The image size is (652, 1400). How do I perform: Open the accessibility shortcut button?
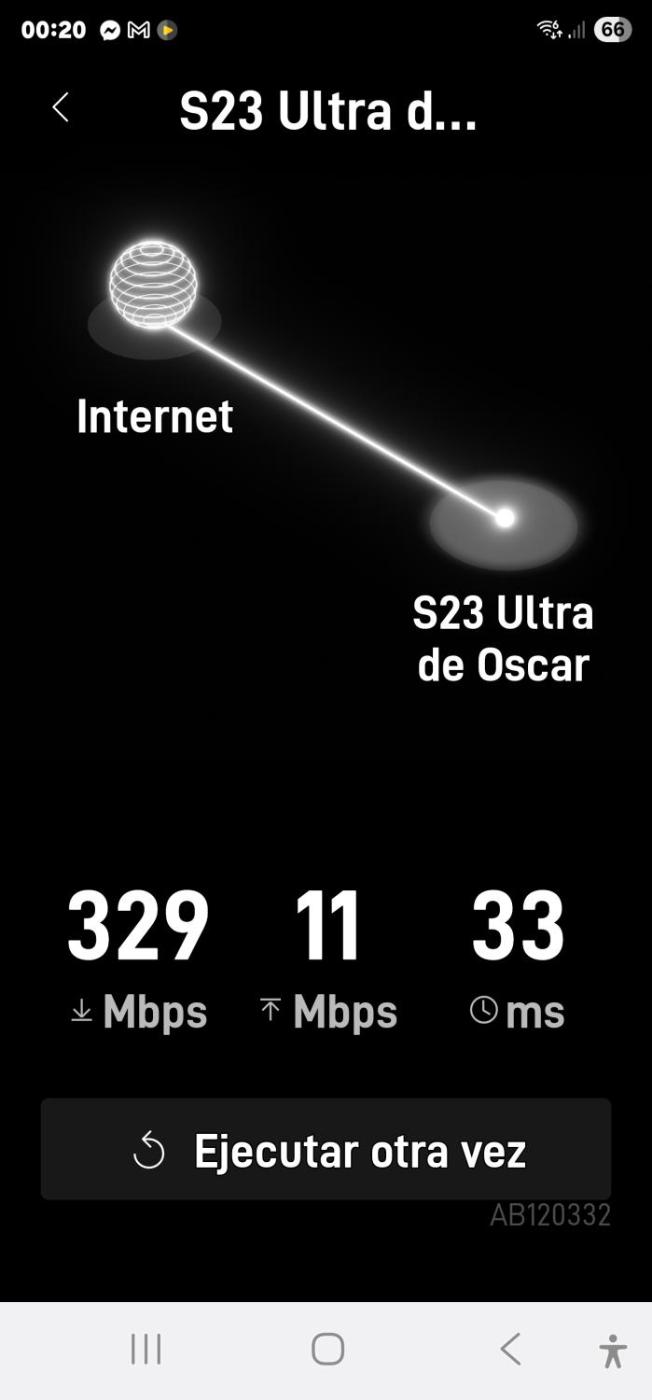pos(613,1351)
